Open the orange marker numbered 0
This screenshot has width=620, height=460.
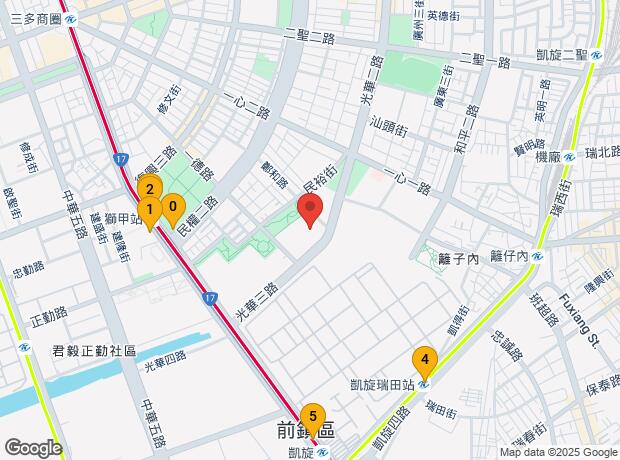click(174, 208)
